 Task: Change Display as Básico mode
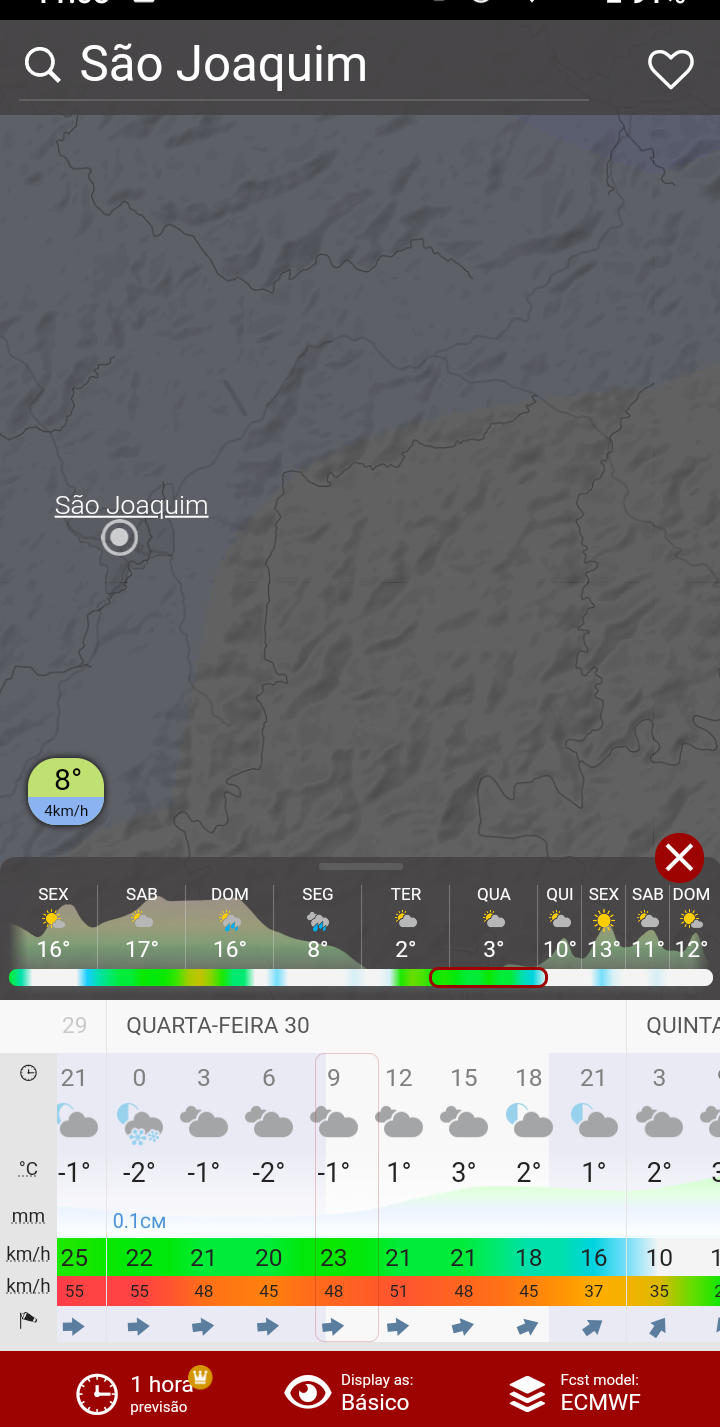pyautogui.click(x=348, y=1391)
